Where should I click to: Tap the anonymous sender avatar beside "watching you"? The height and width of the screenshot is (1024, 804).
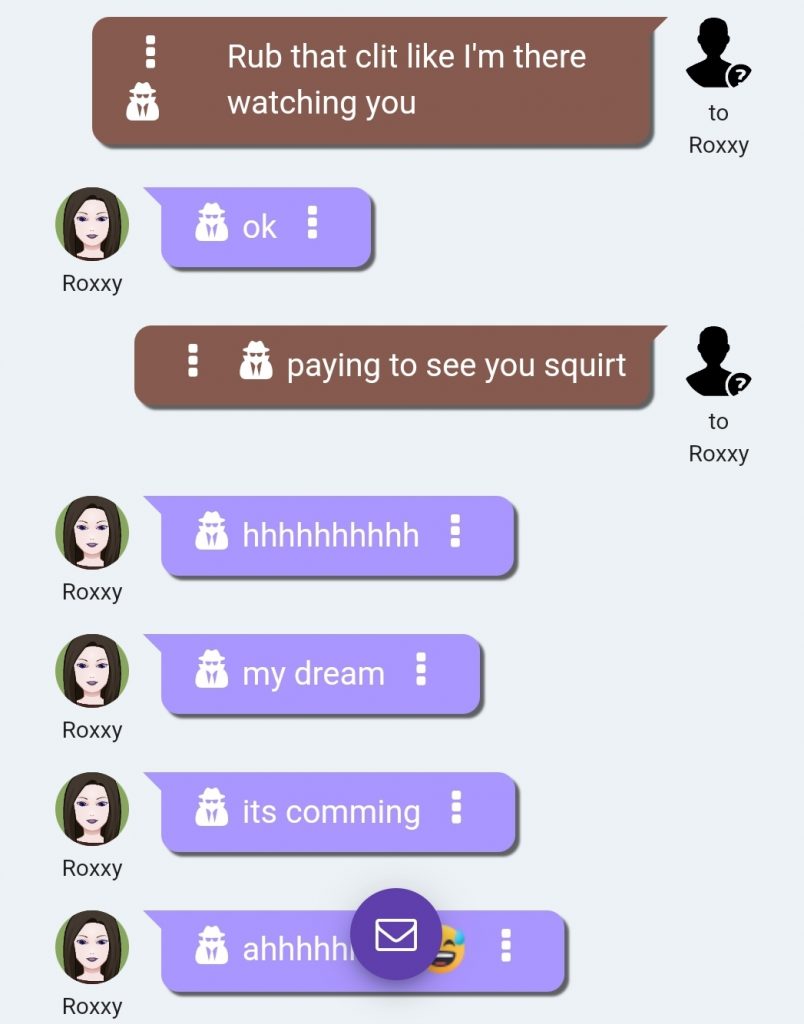coord(717,55)
